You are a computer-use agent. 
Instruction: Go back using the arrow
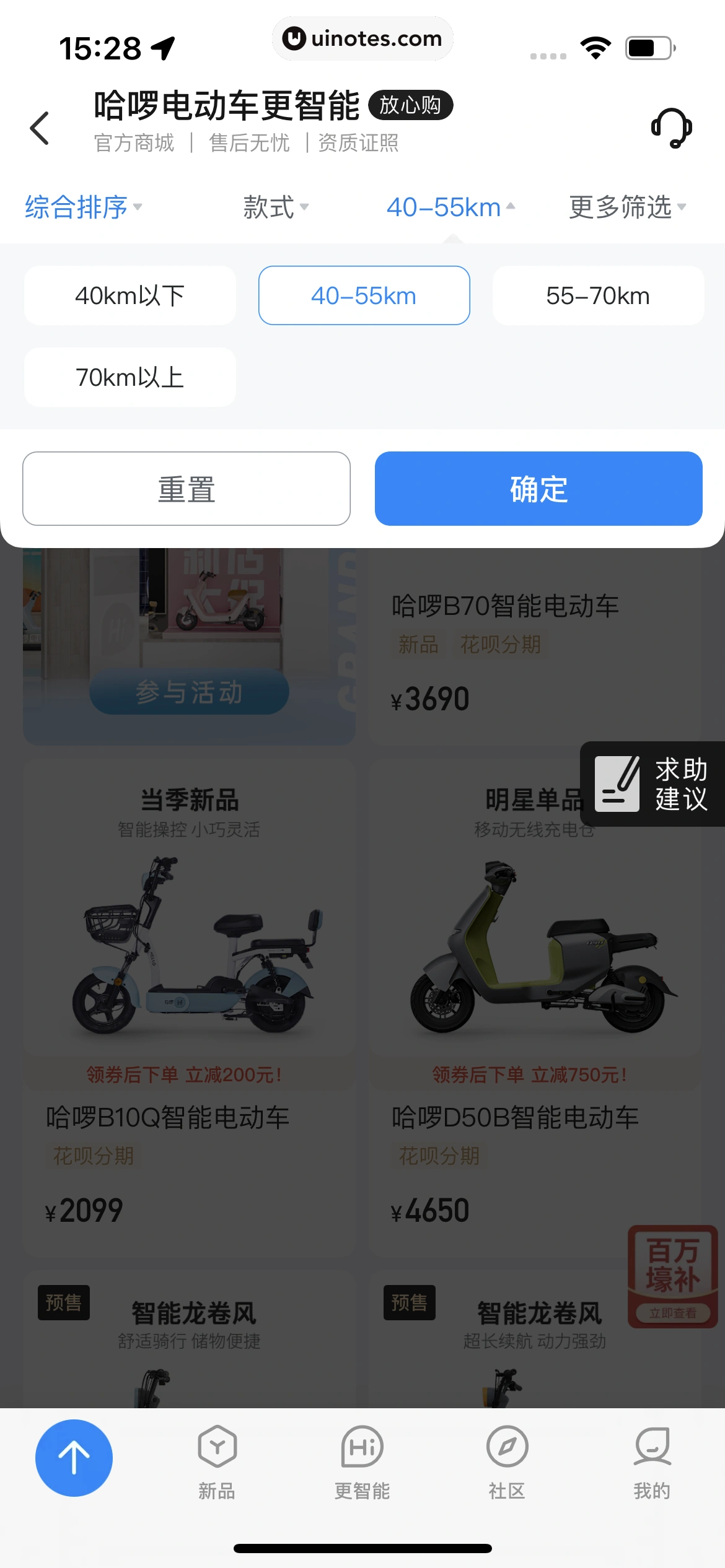click(40, 128)
